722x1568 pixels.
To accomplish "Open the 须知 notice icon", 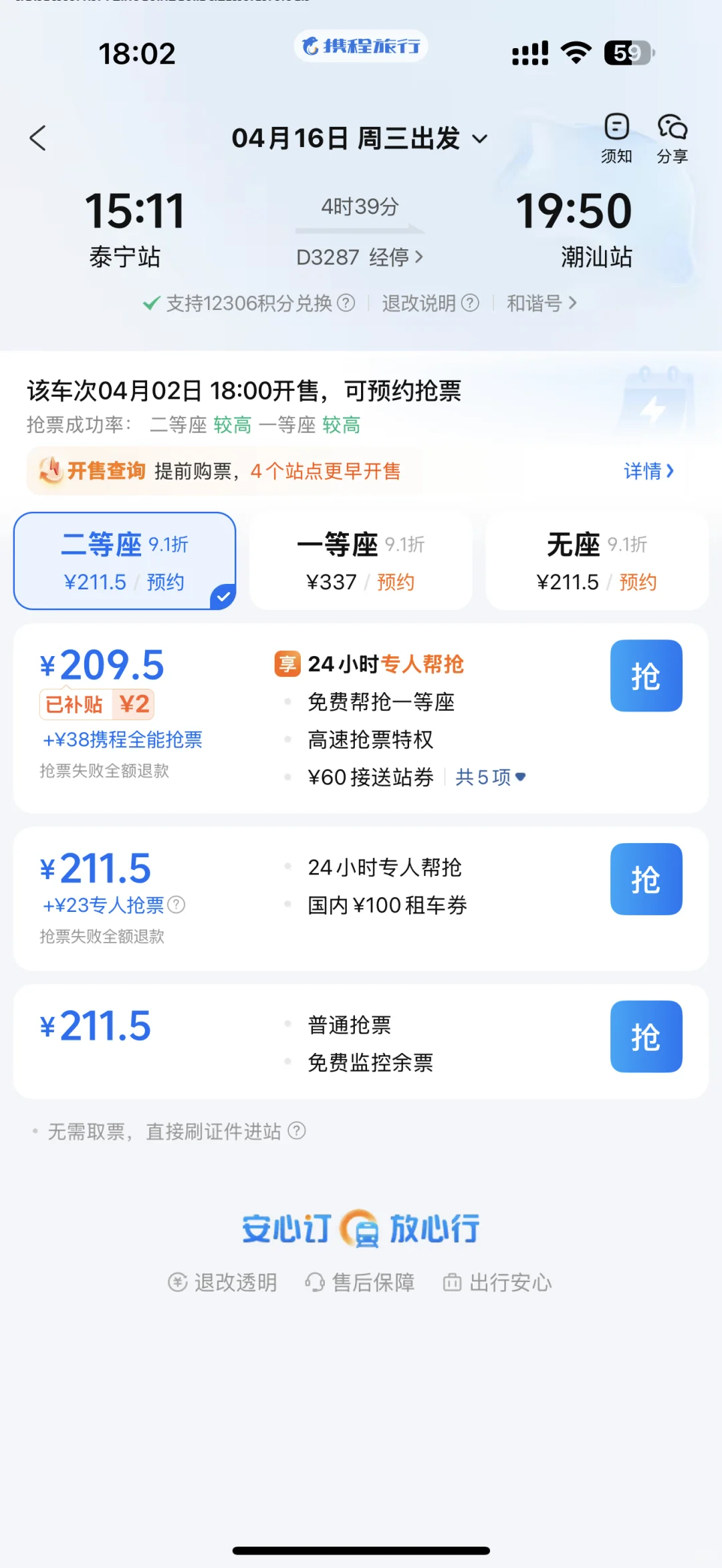I will tap(616, 138).
